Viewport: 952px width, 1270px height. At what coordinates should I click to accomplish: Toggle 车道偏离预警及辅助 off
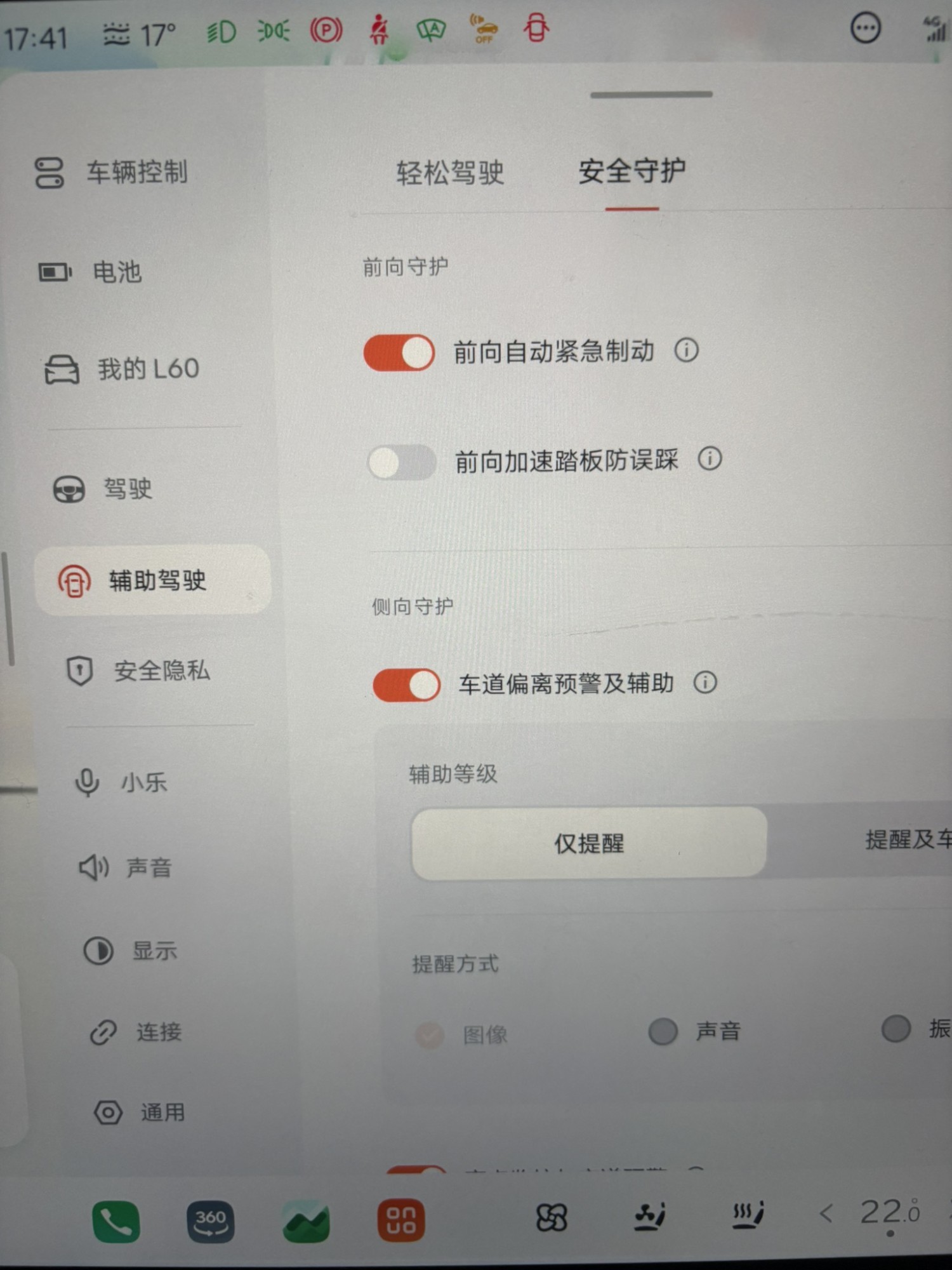point(407,685)
